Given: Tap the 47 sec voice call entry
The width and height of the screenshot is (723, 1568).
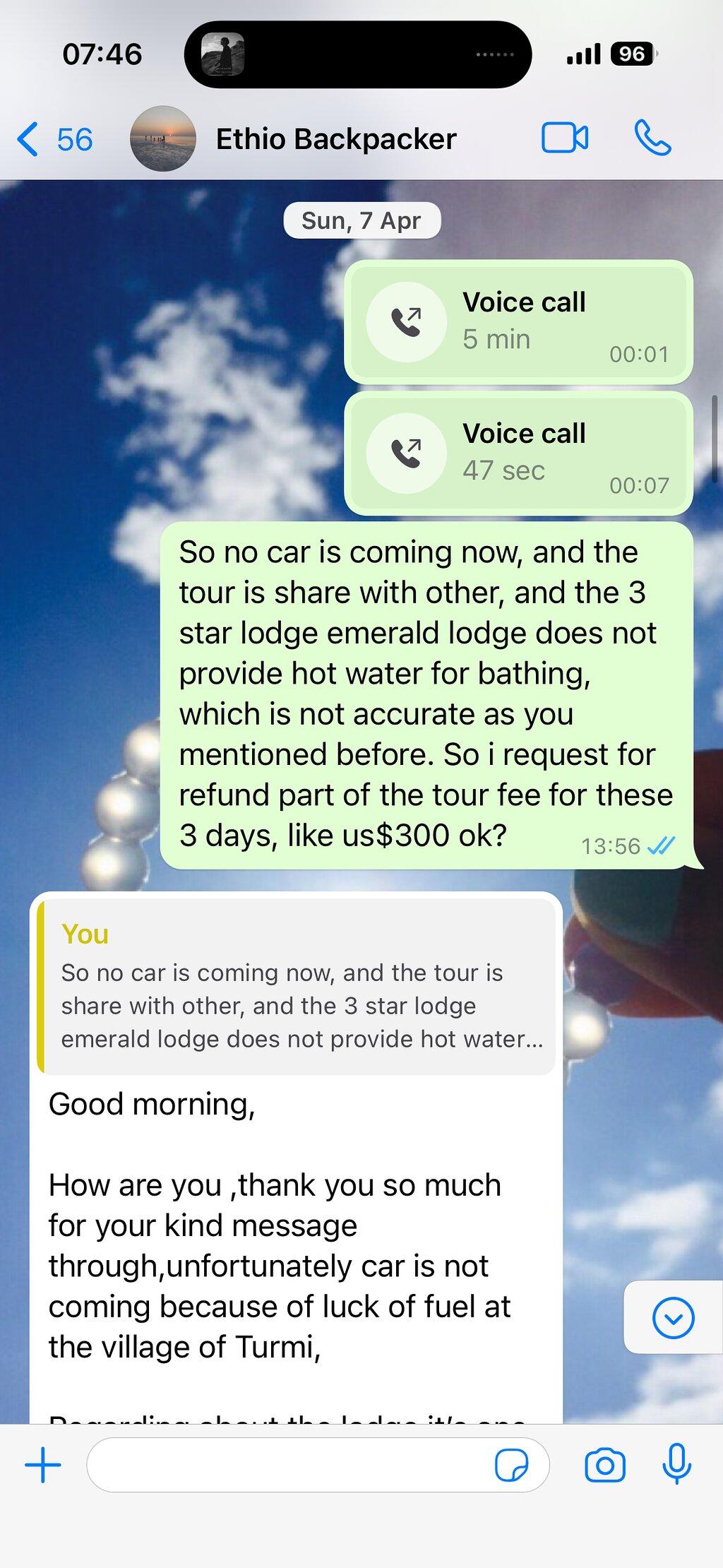Looking at the screenshot, I should coord(519,453).
